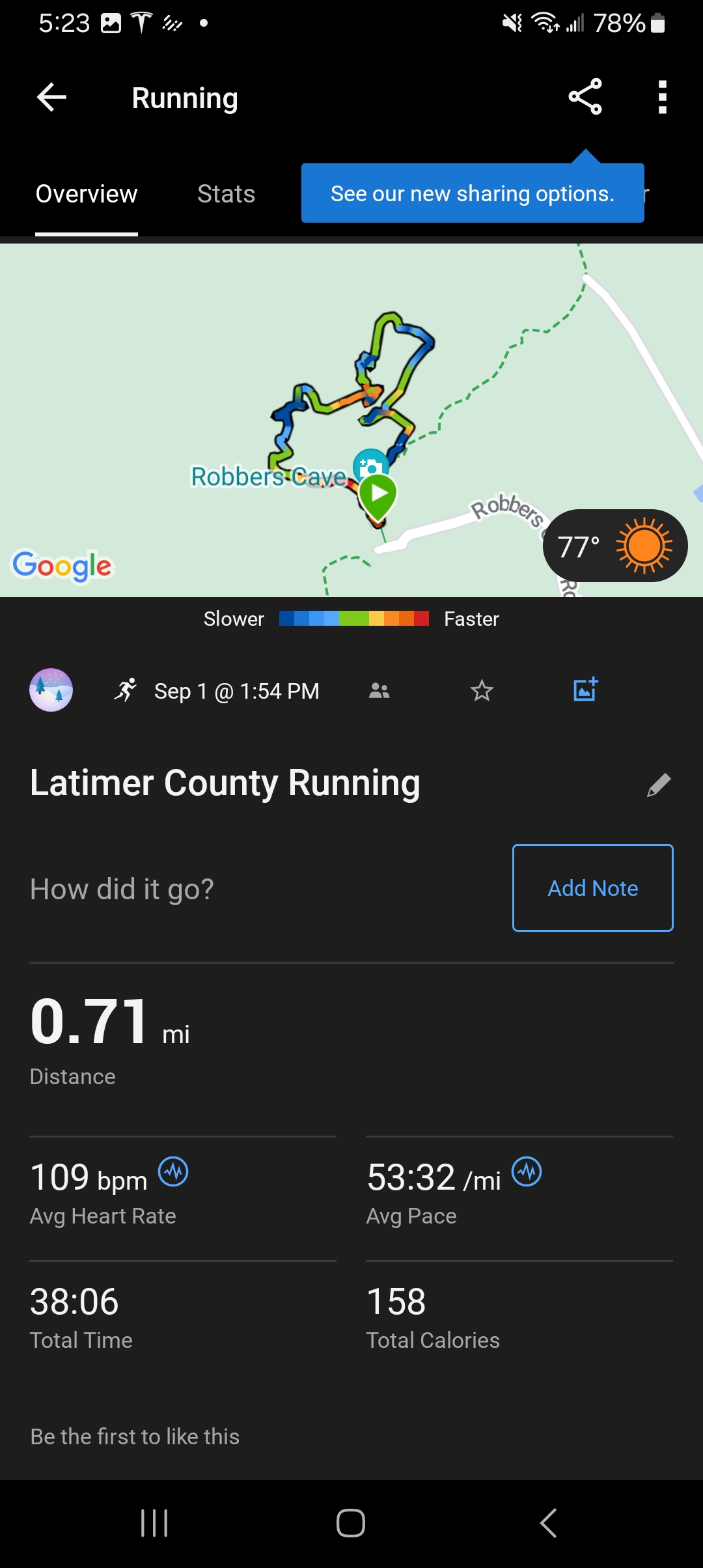Show pace insight for 53:32 /mi
The width and height of the screenshot is (703, 1568).
[527, 1172]
